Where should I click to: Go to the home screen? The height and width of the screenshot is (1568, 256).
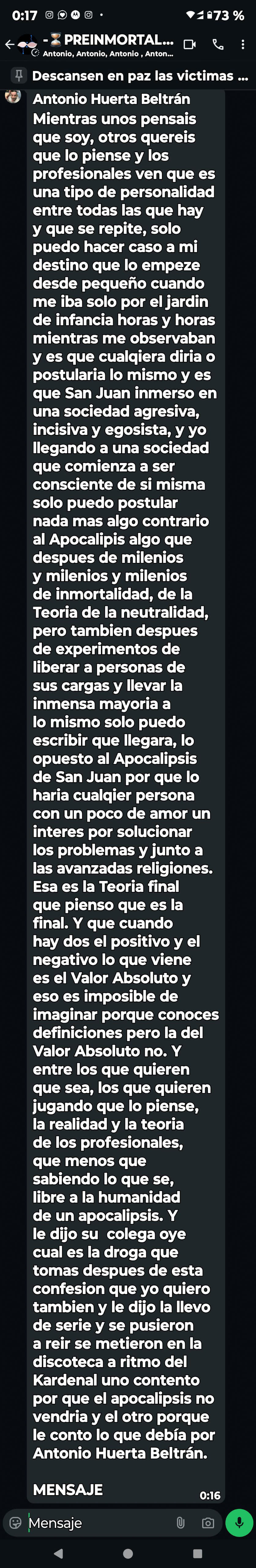pos(128,1553)
